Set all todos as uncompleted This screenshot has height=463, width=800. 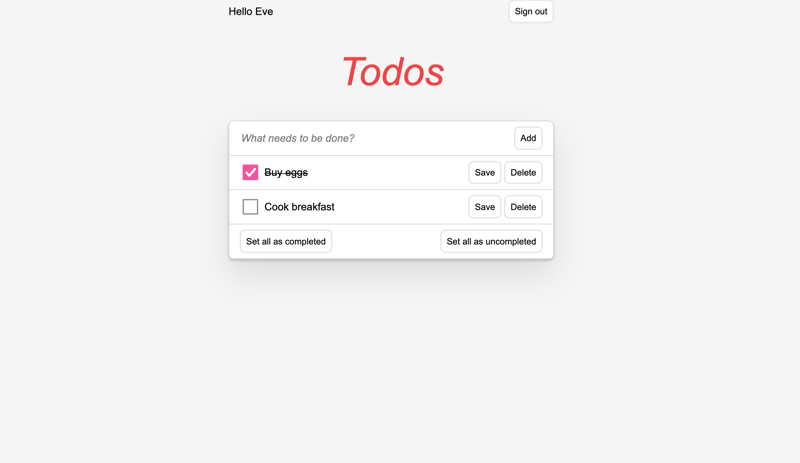[491, 241]
